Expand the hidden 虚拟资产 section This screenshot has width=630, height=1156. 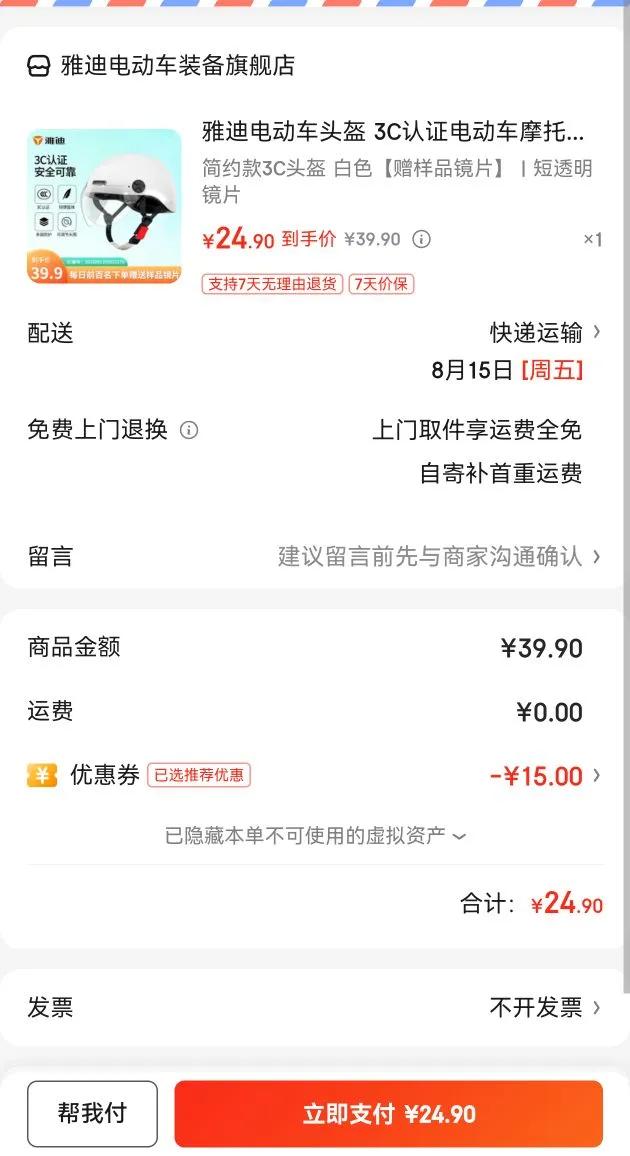point(315,836)
